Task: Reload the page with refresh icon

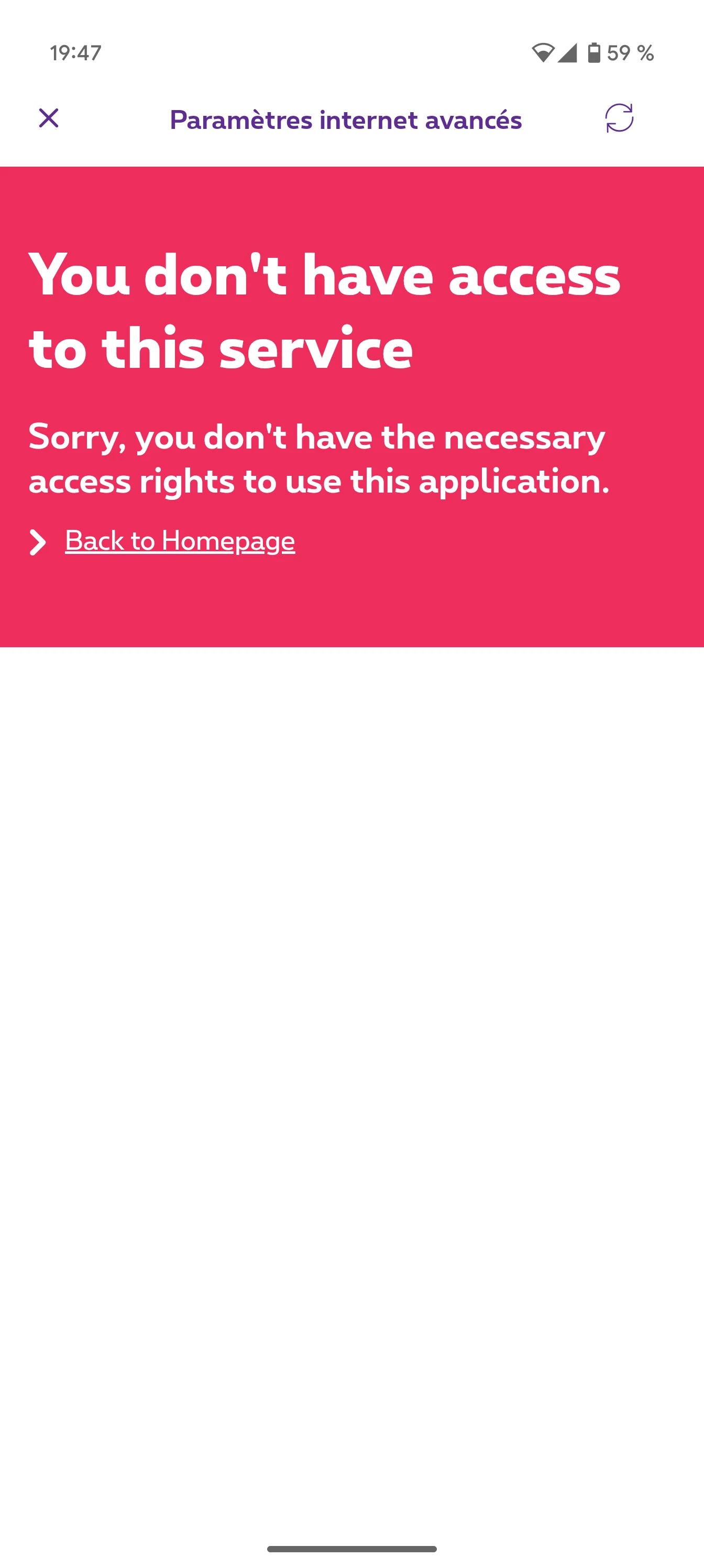Action: point(619,118)
